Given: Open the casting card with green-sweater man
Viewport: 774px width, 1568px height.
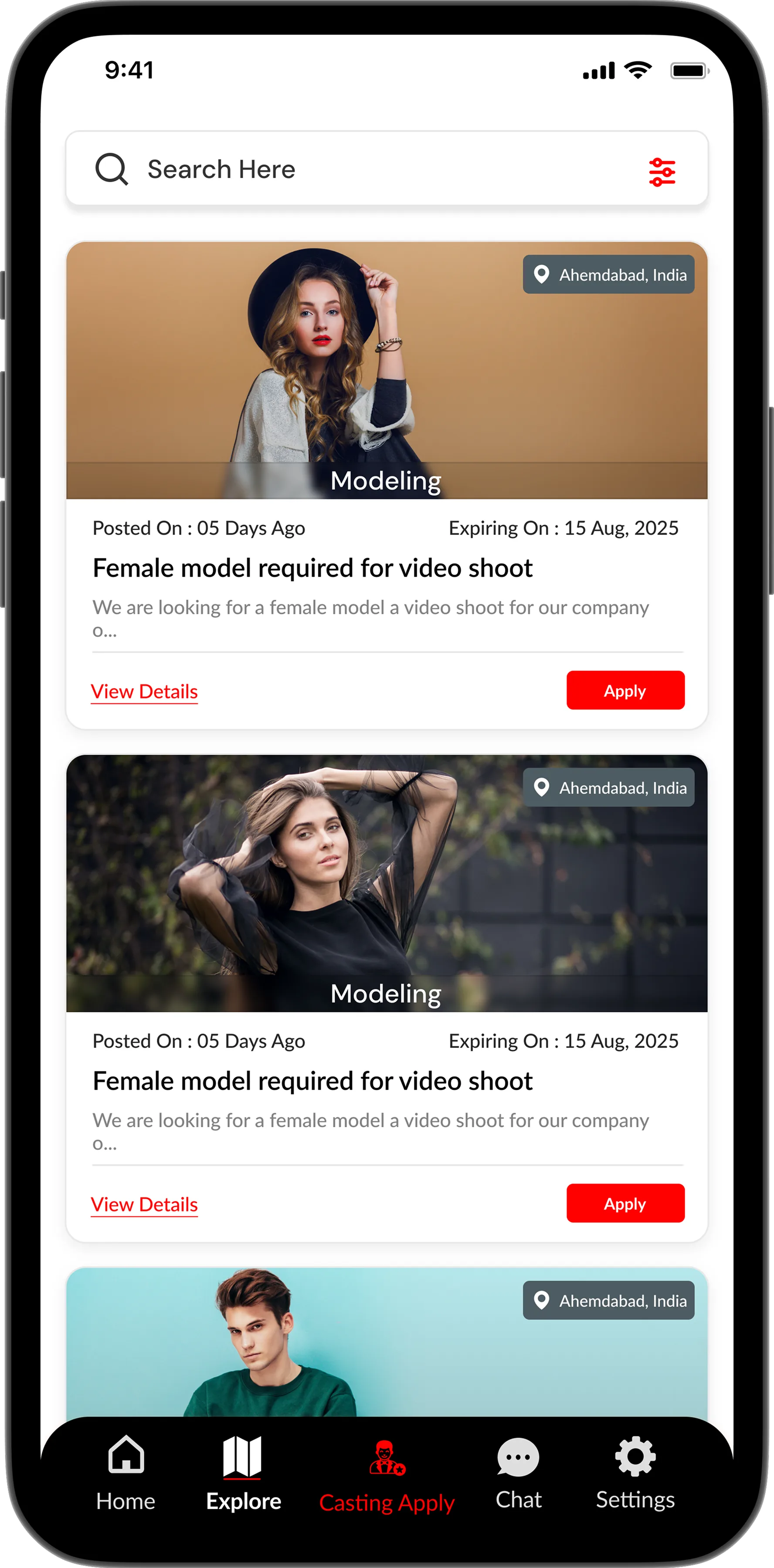Looking at the screenshot, I should coord(386,1345).
